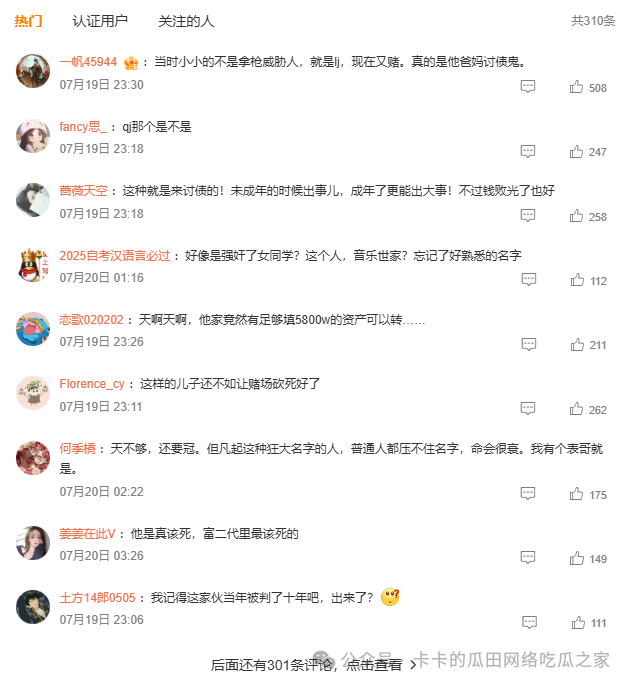Image resolution: width=630 pixels, height=685 pixels.
Task: Select the 热门 tab
Action: 28,21
